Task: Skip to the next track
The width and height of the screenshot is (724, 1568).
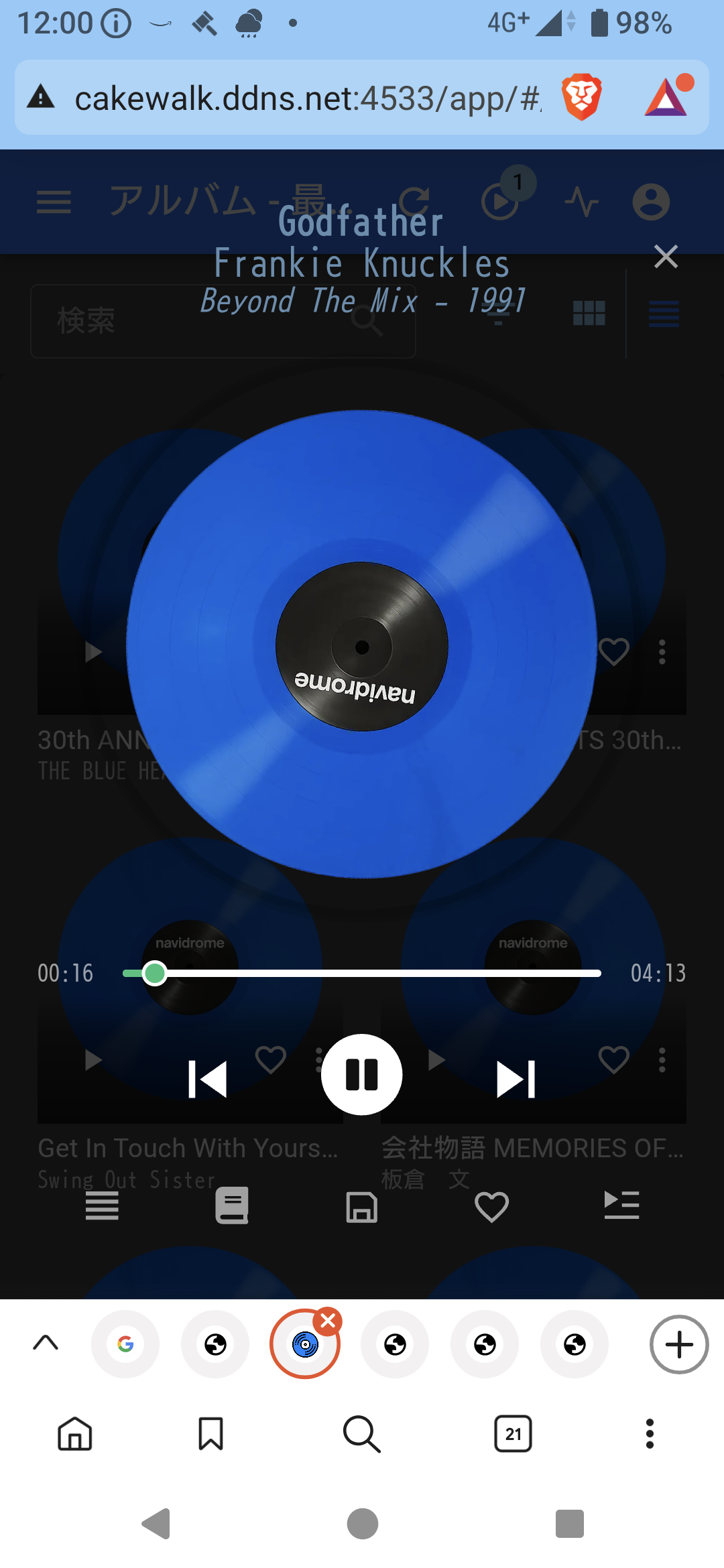Action: click(516, 1079)
